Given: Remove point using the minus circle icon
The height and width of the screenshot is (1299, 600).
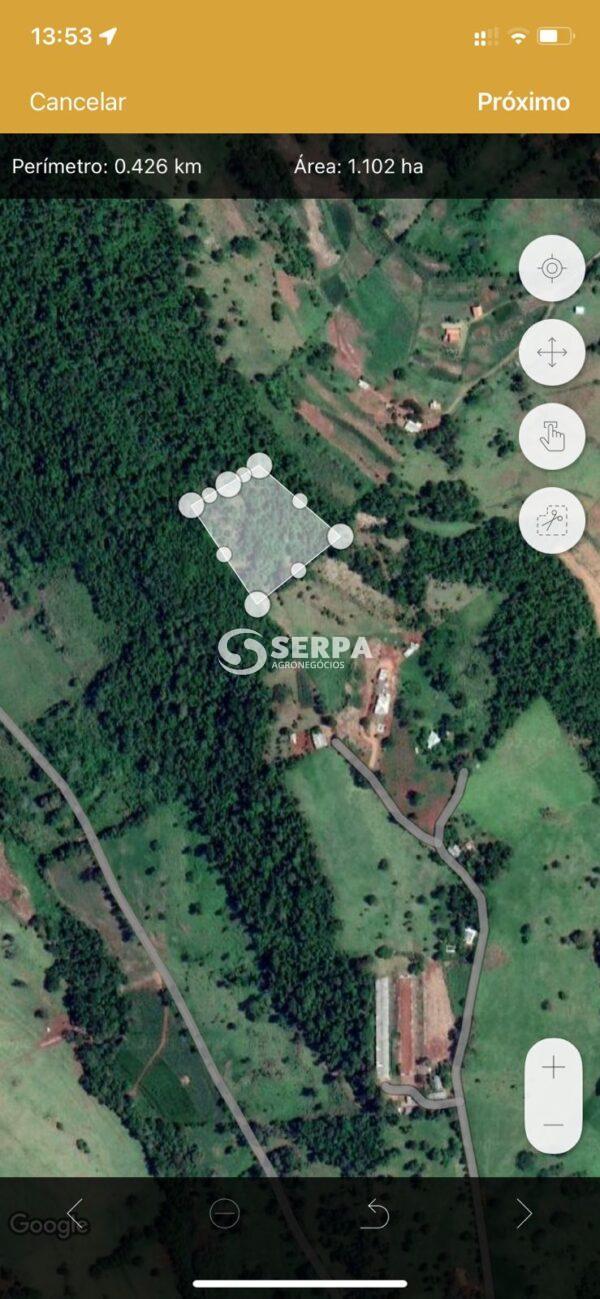Looking at the screenshot, I should point(225,1213).
